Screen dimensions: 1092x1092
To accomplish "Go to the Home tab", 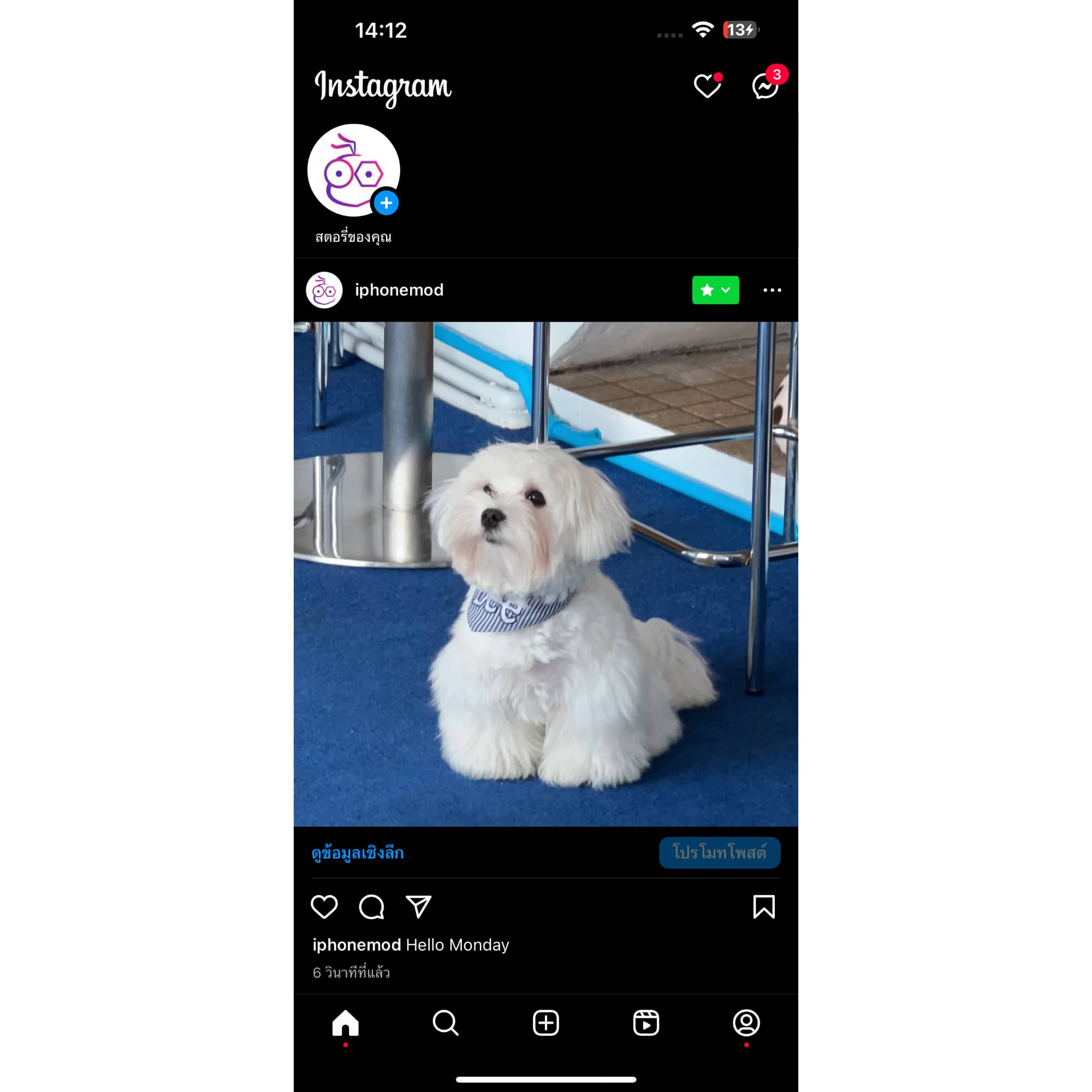I will point(346,1023).
